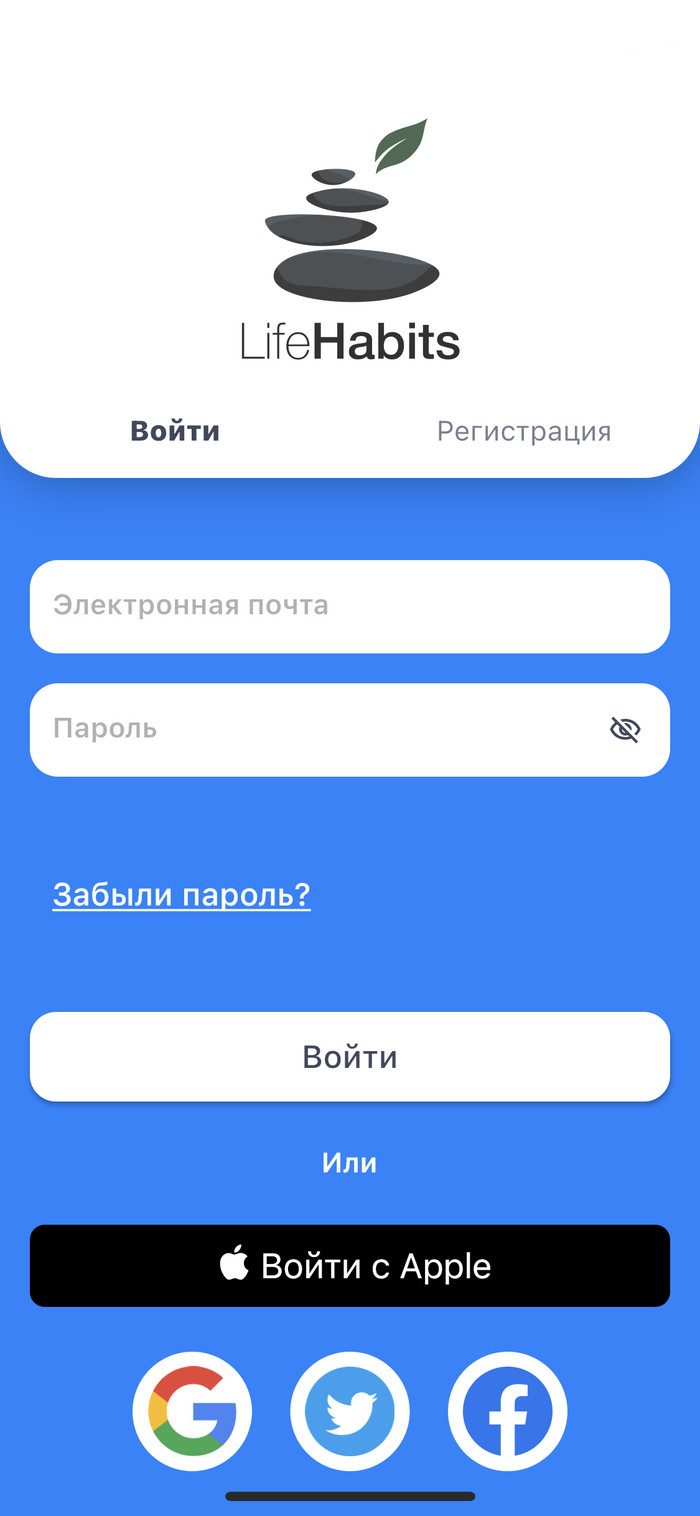
Task: Select the Войти tab at the top
Action: click(x=175, y=431)
